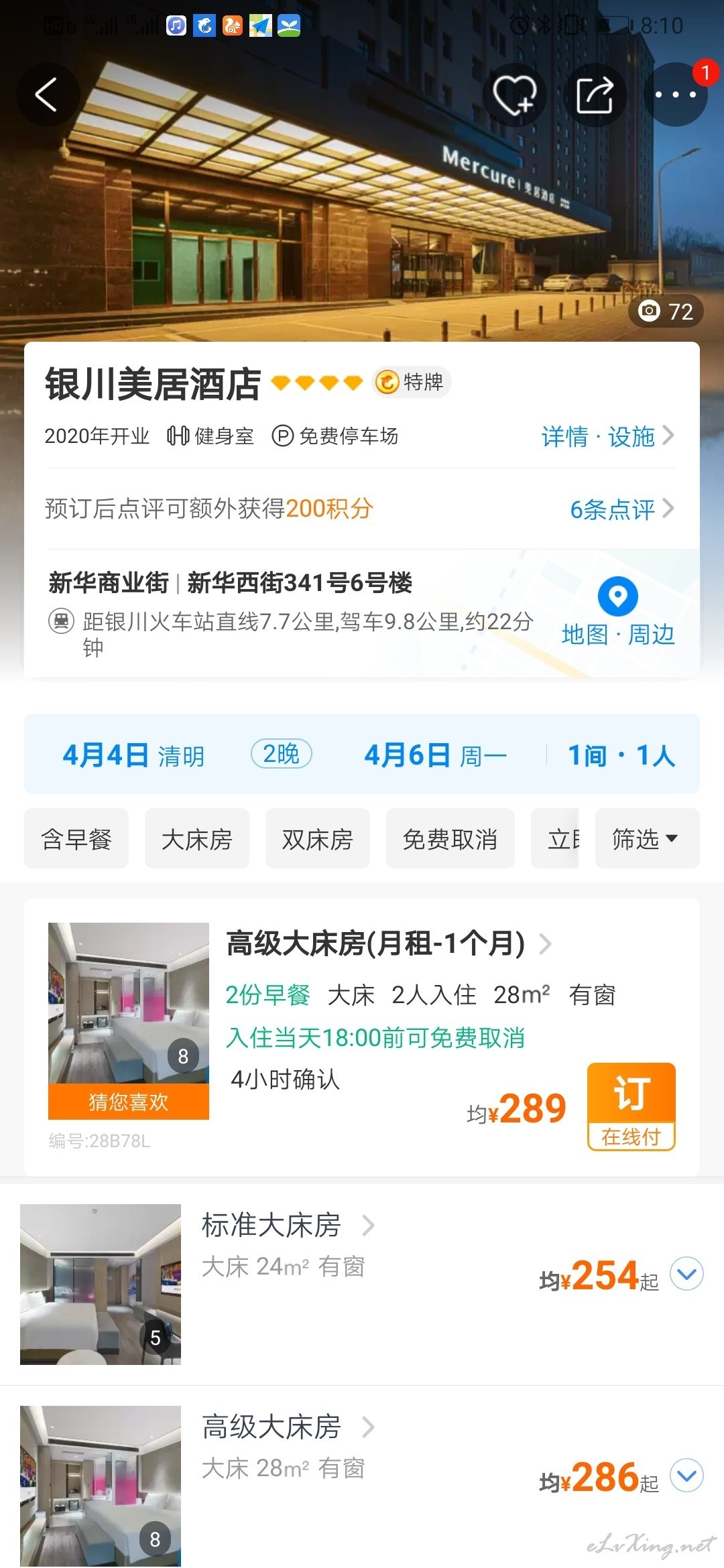Open 高级大床房(月租-1个月) room details
724x1568 pixels.
point(389,943)
